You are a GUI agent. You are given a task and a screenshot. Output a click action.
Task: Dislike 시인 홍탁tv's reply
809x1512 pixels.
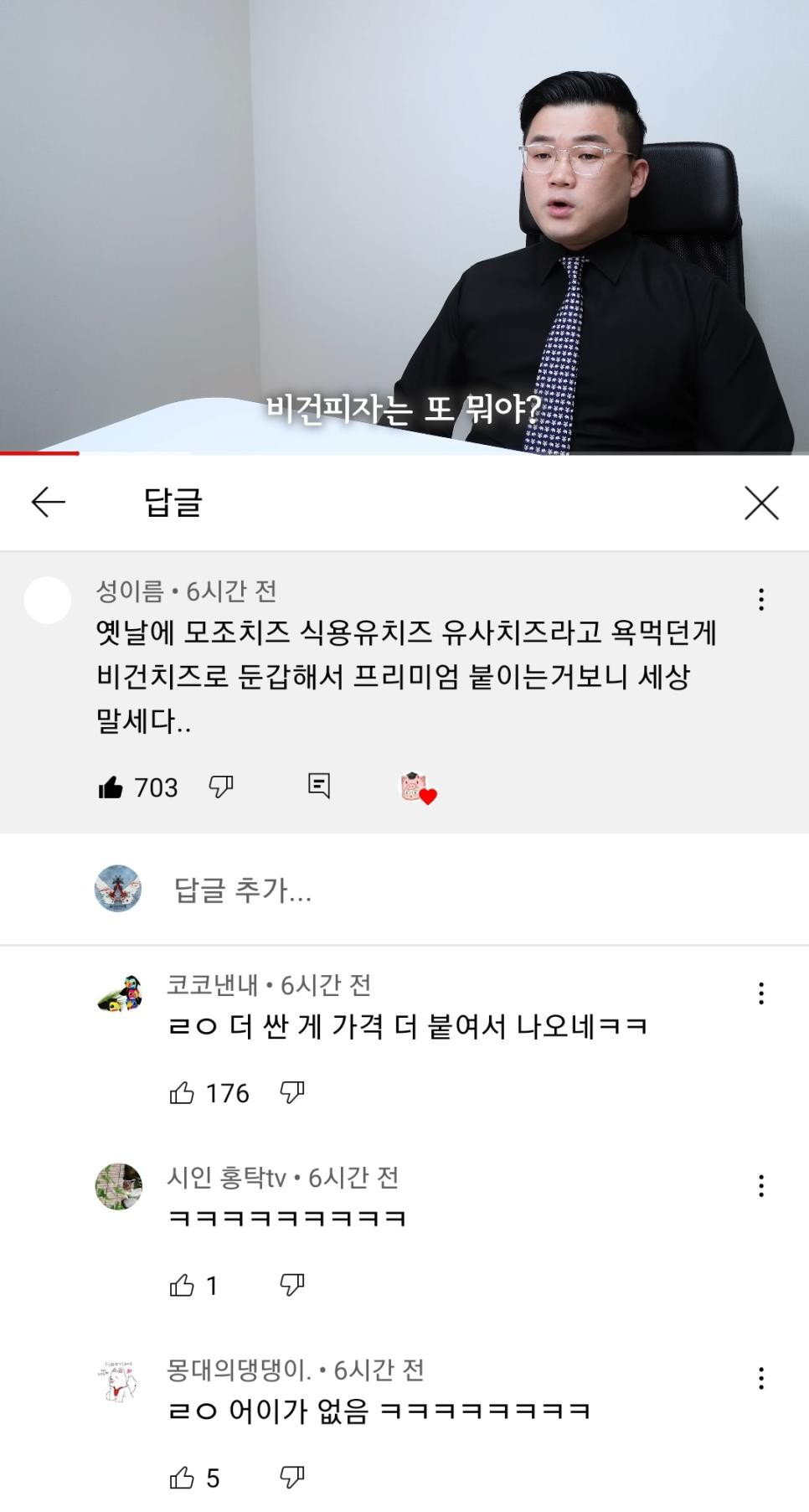[x=291, y=1285]
